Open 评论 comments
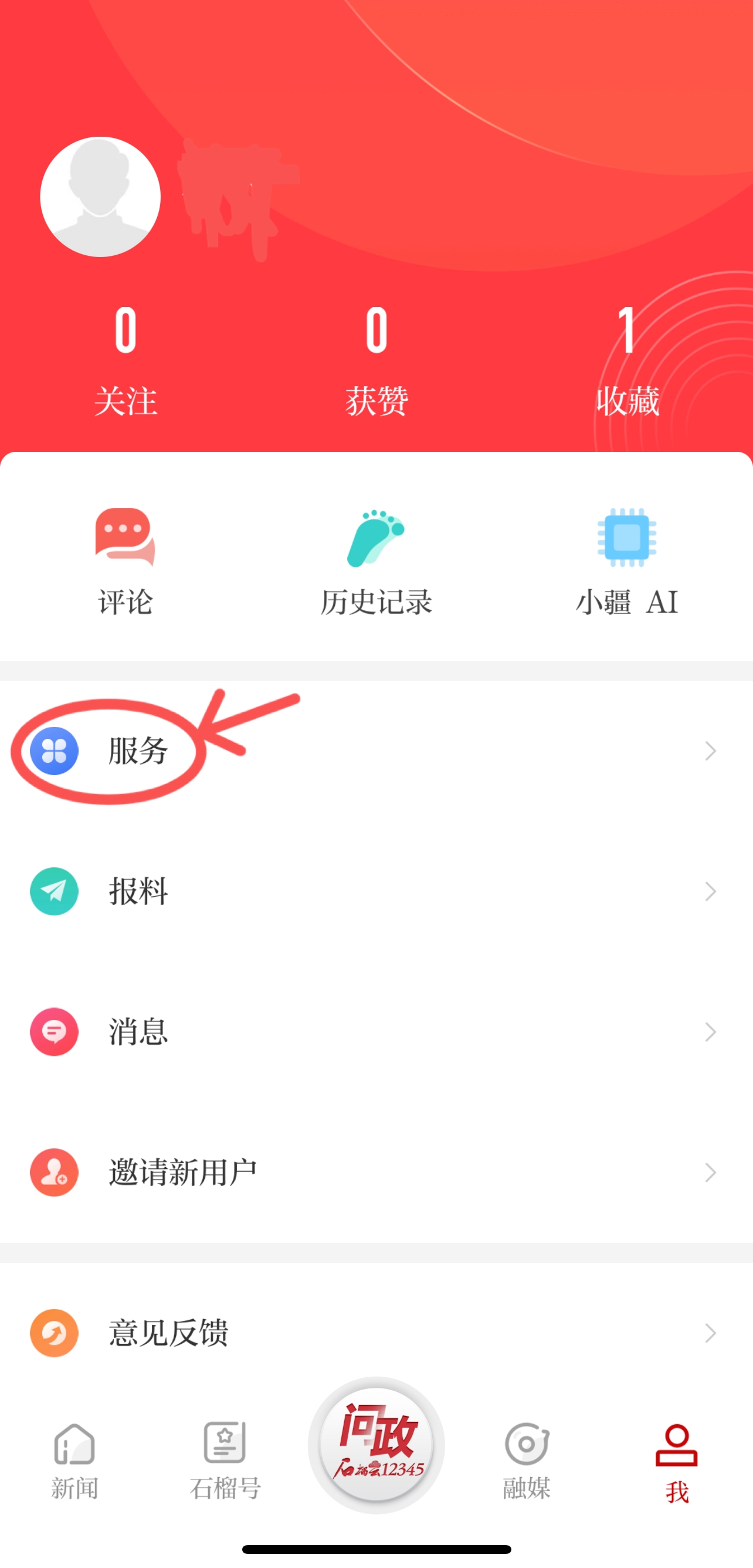This screenshot has height=1568, width=753. [126, 561]
